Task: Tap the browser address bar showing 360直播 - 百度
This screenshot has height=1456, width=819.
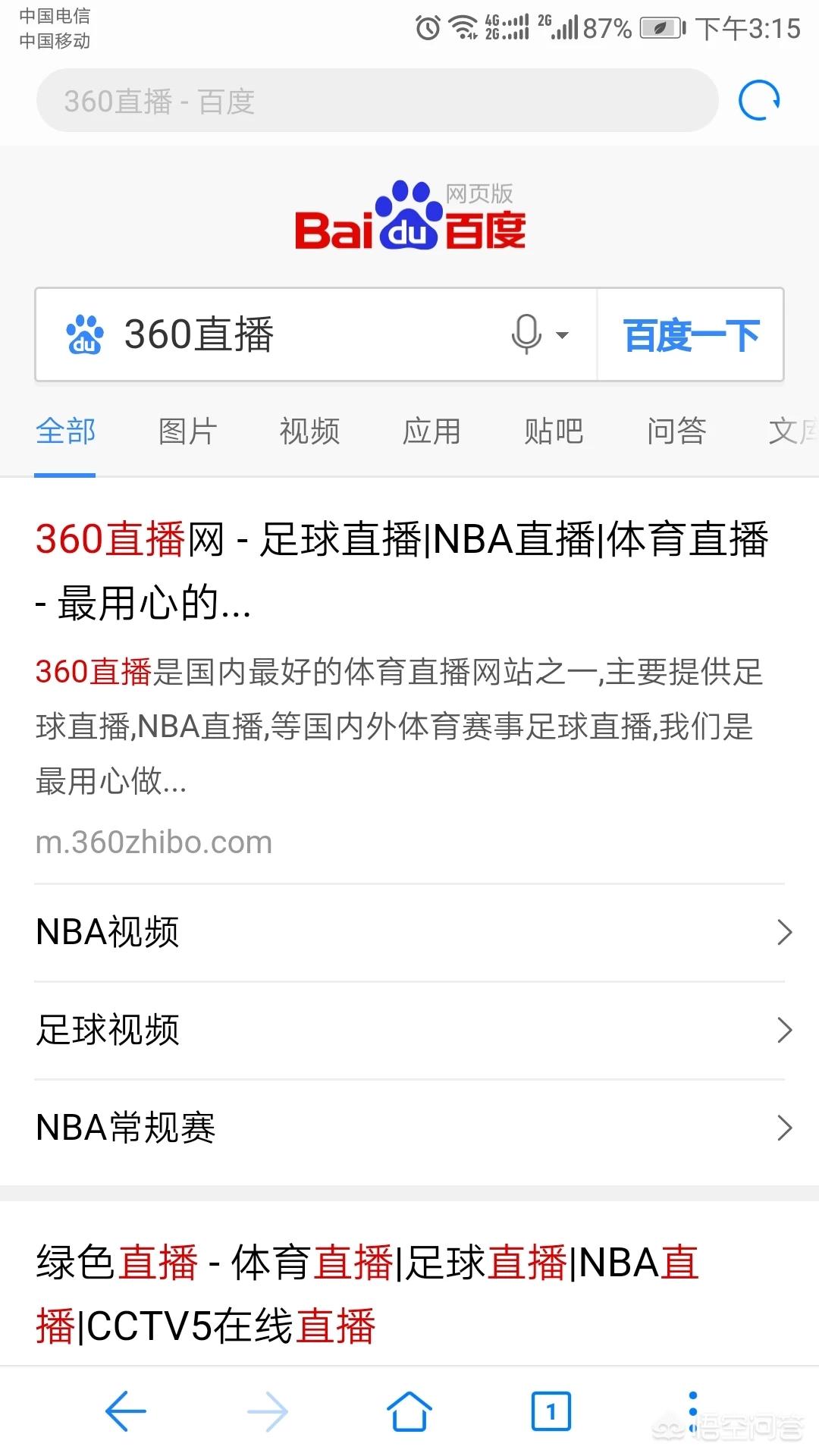Action: coord(377,101)
